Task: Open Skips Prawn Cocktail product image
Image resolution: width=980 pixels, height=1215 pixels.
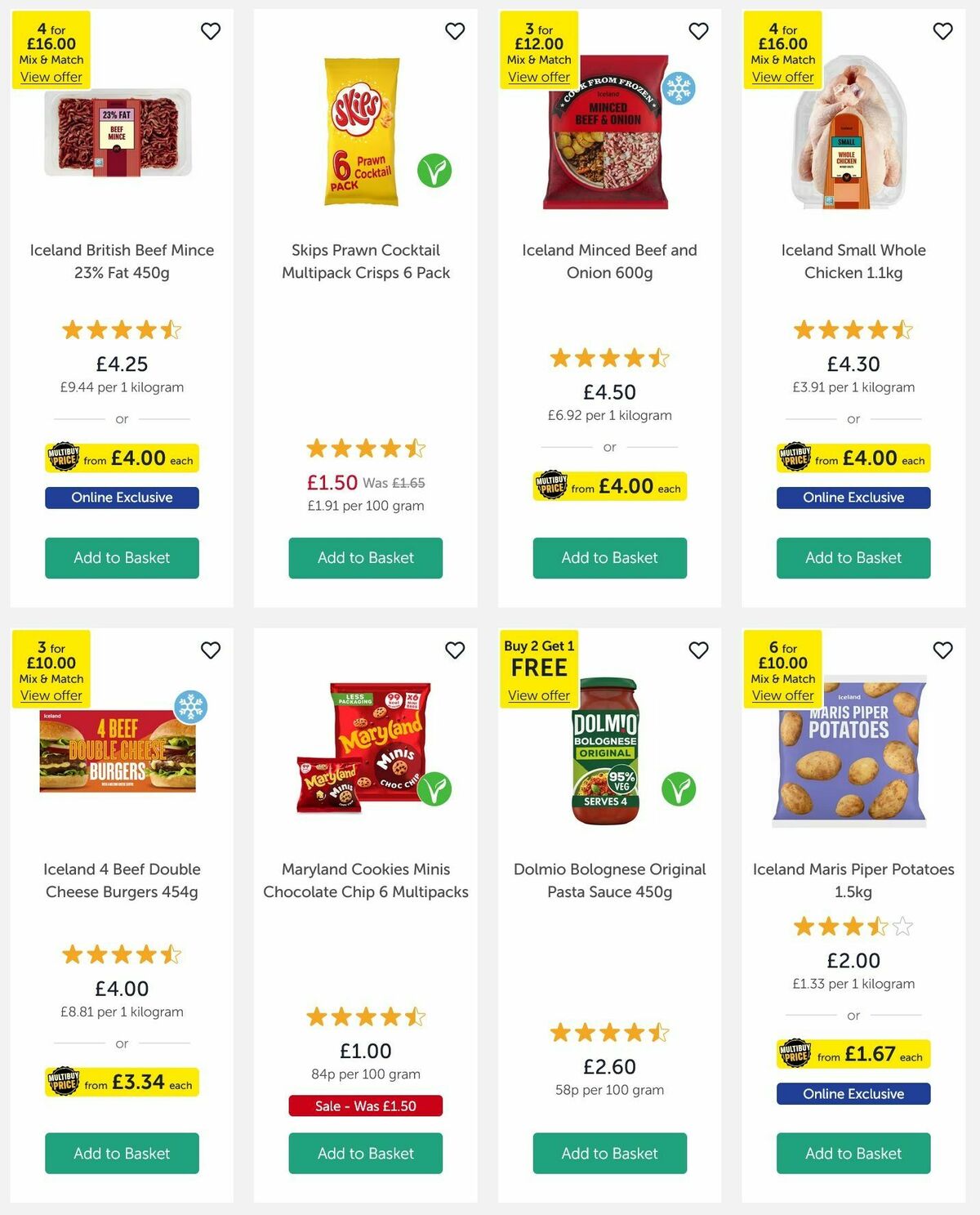Action: 363,131
